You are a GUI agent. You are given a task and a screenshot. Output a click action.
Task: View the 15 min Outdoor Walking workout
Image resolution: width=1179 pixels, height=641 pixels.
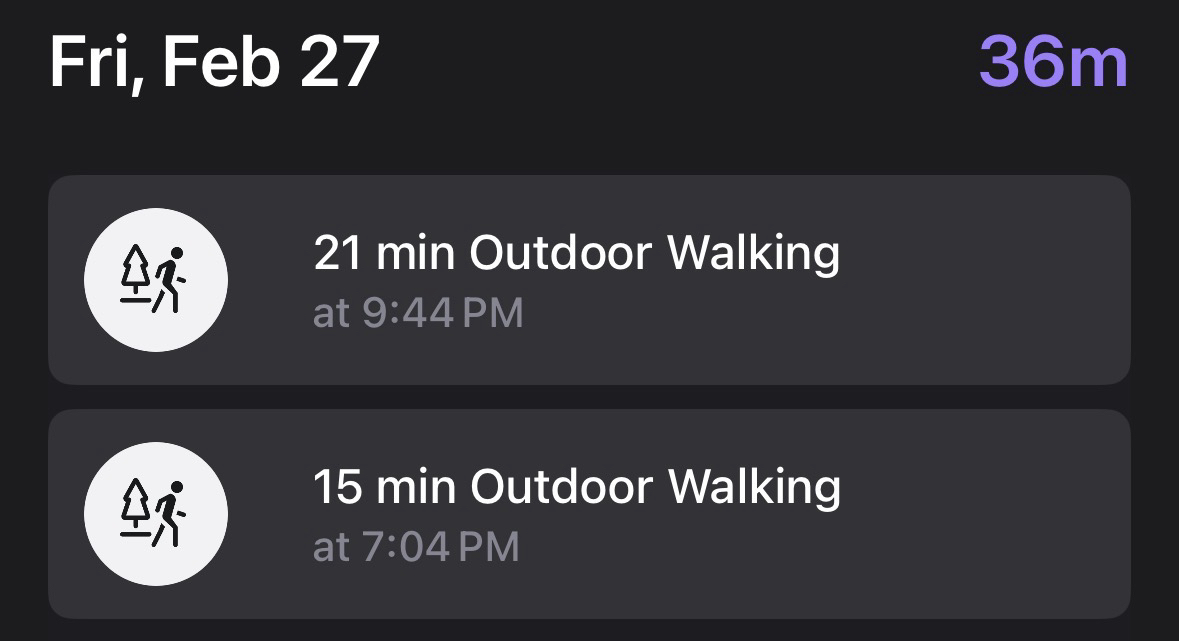589,514
